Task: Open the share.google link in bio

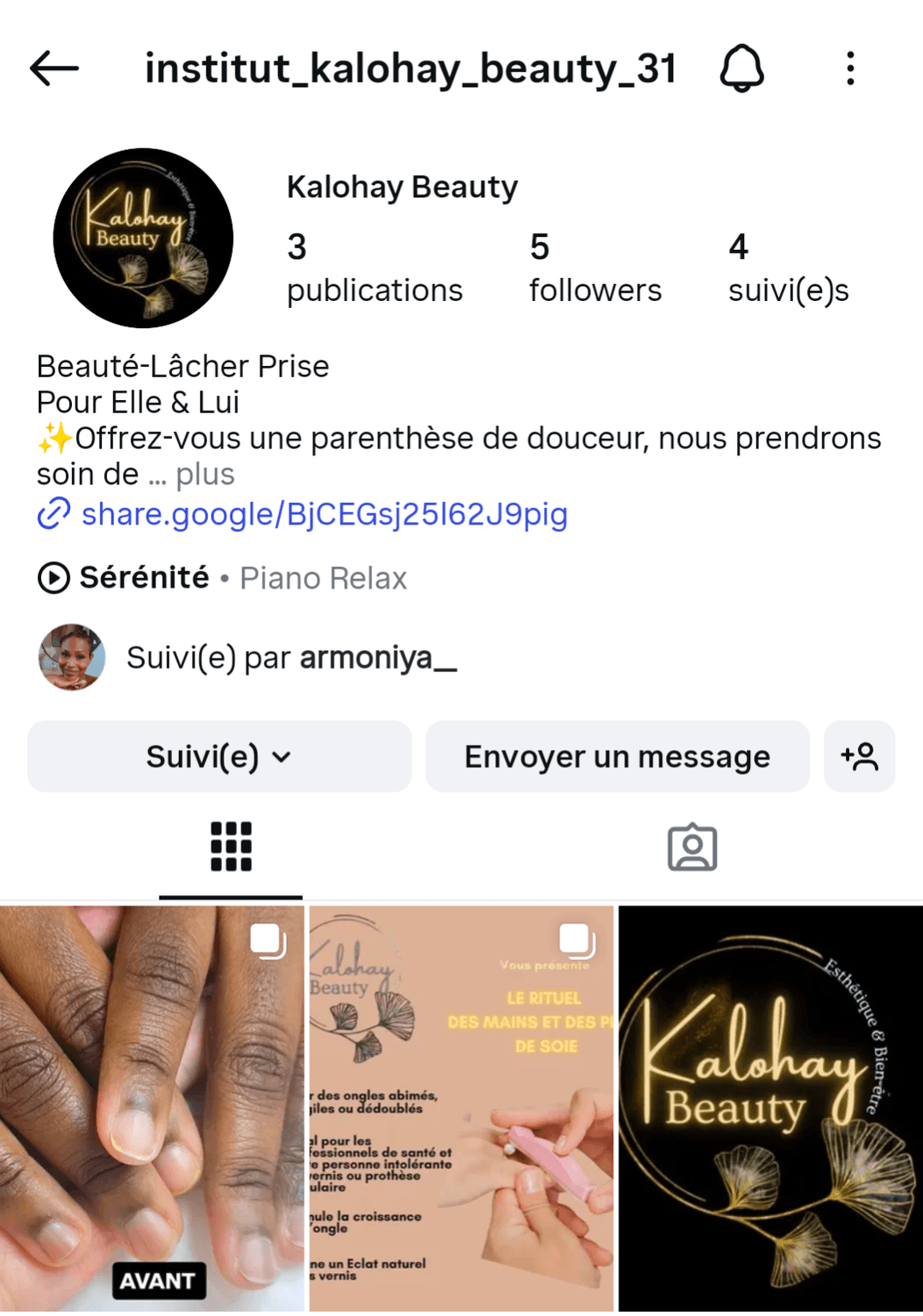Action: click(x=324, y=514)
